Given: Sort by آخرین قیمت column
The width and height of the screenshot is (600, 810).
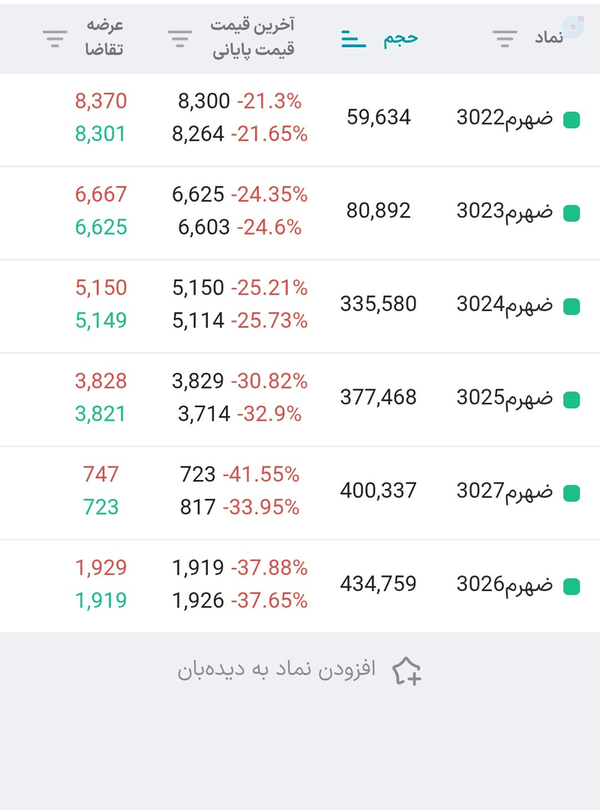Looking at the screenshot, I should [x=231, y=38].
